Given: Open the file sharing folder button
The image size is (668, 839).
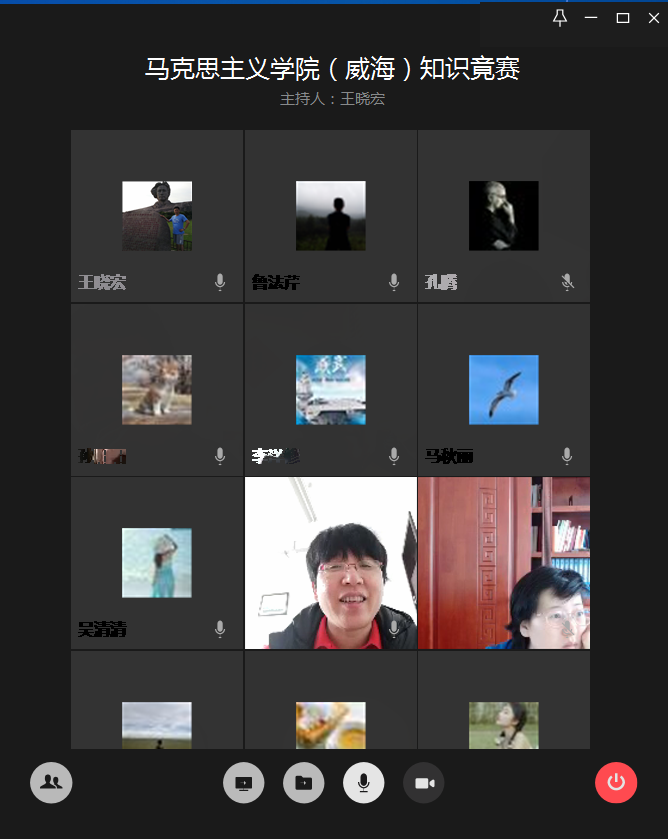Looking at the screenshot, I should click(x=303, y=783).
